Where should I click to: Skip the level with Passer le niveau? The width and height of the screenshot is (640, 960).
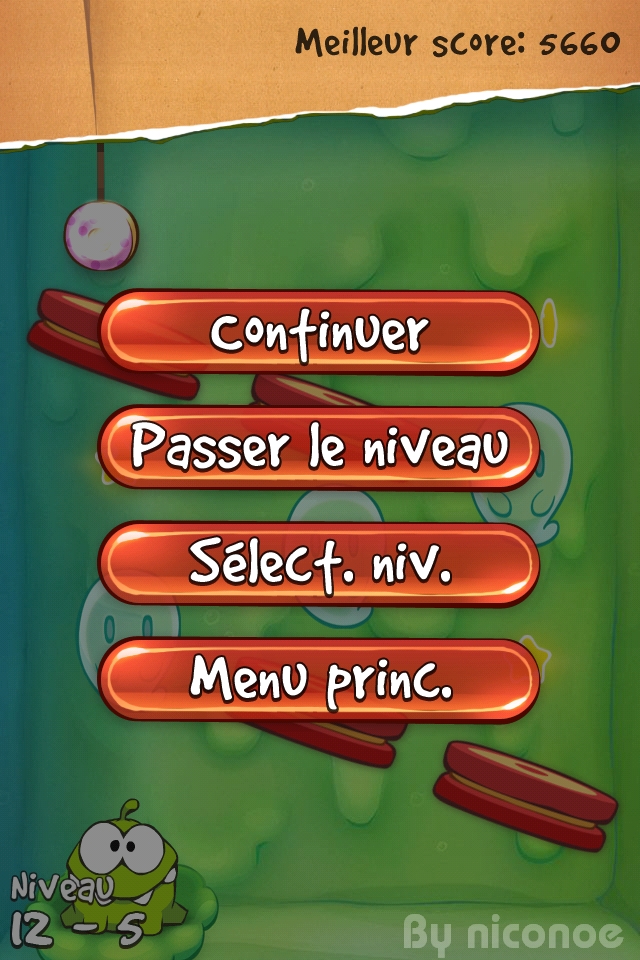pos(319,447)
